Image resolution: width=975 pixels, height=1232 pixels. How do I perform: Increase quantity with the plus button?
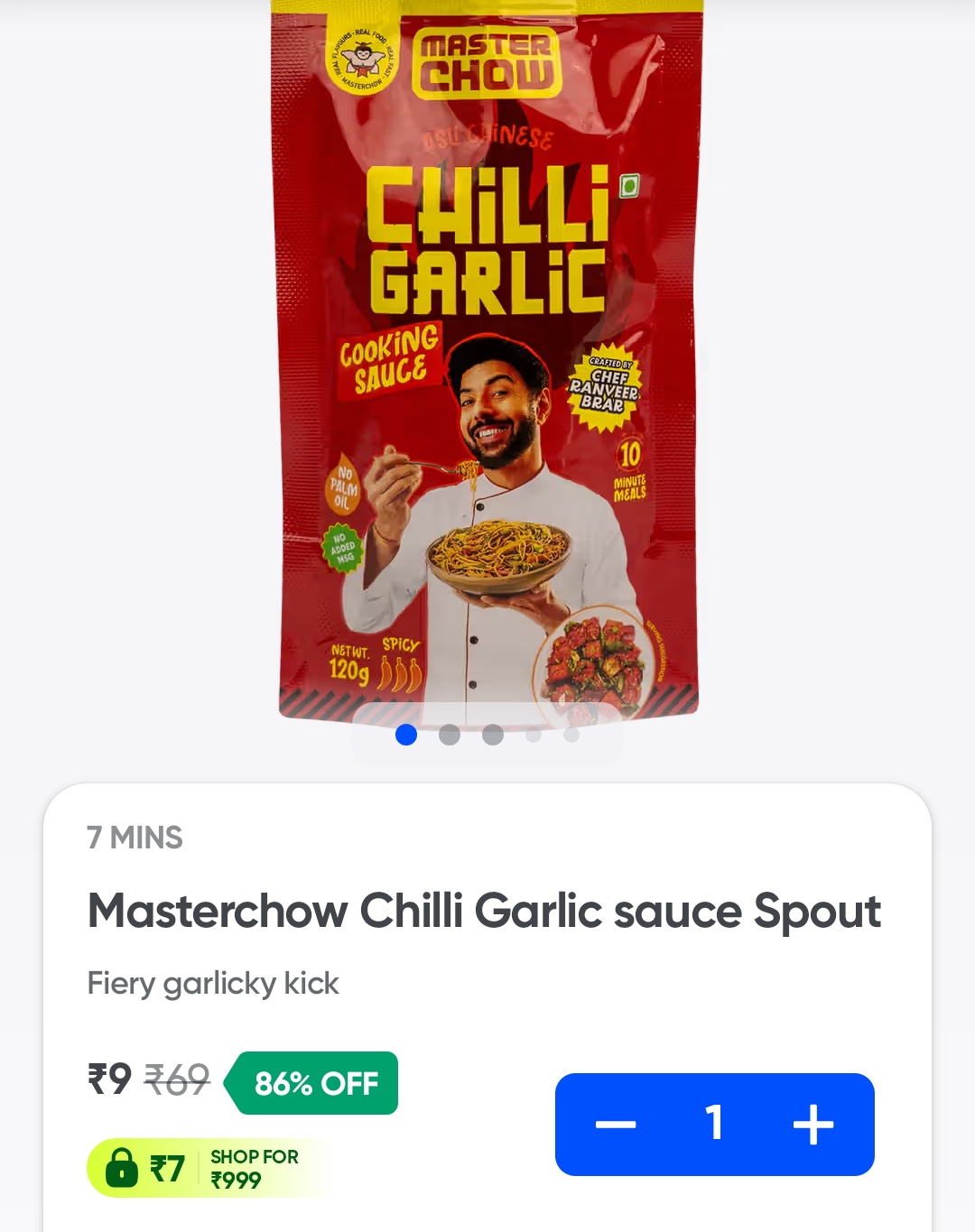pos(812,1125)
